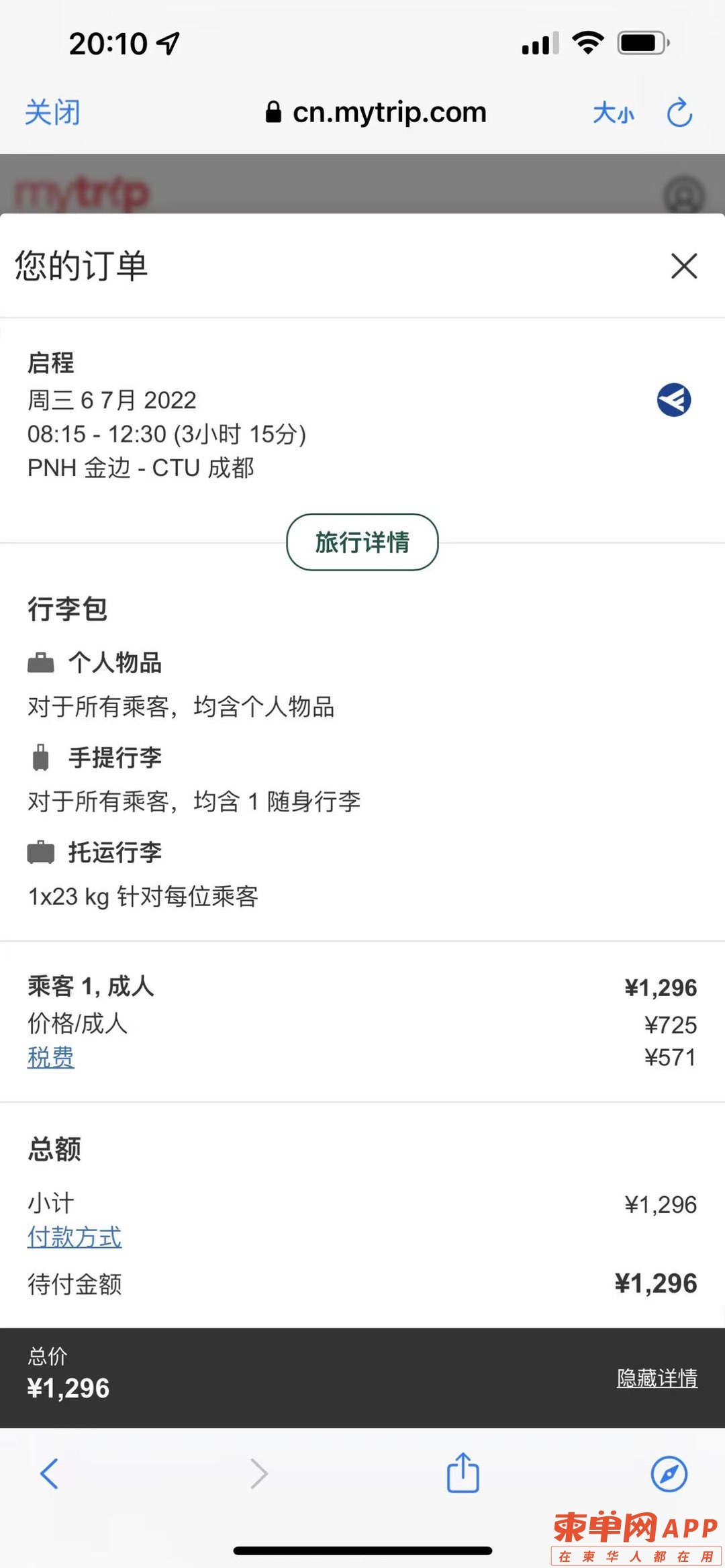Go back to the previous page
The height and width of the screenshot is (1568, 725).
[x=50, y=1474]
